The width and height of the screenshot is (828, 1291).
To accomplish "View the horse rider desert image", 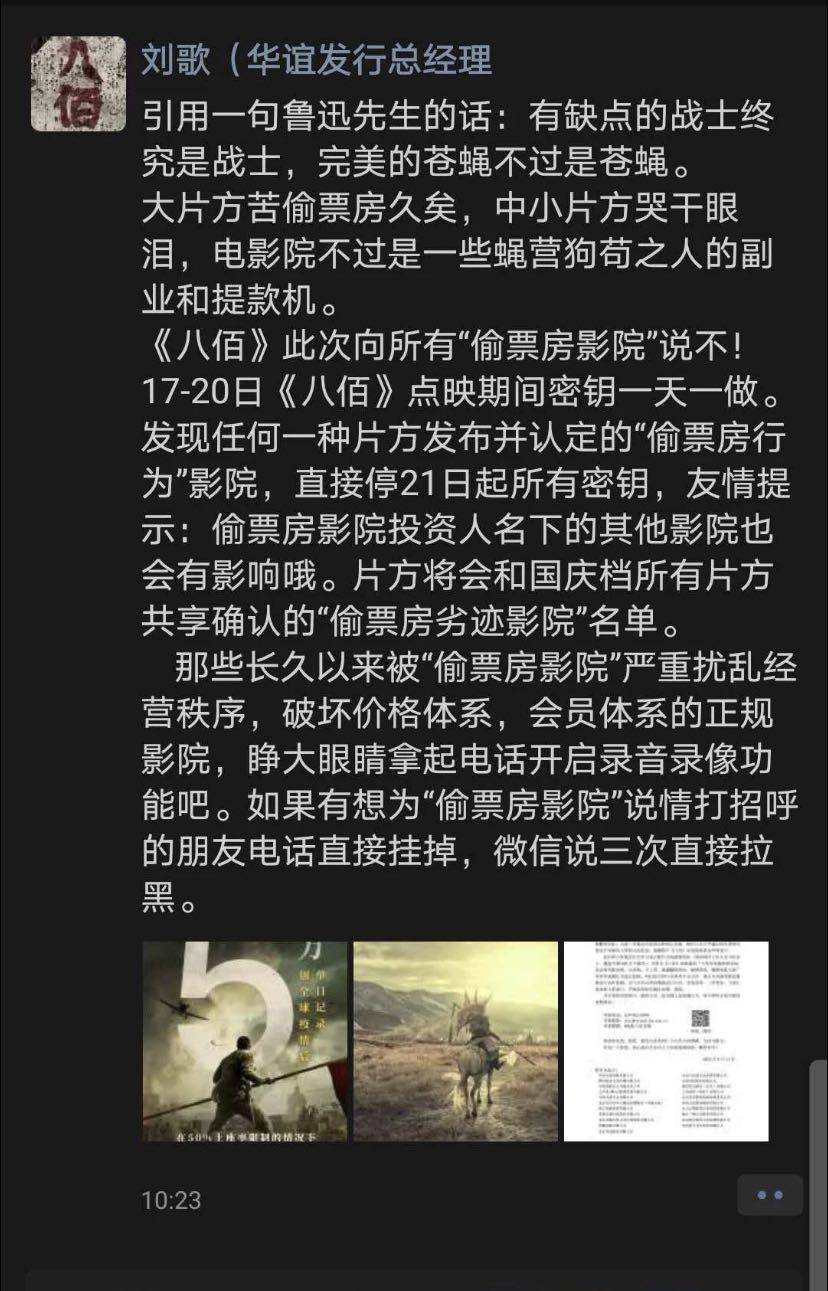I will (x=456, y=1041).
